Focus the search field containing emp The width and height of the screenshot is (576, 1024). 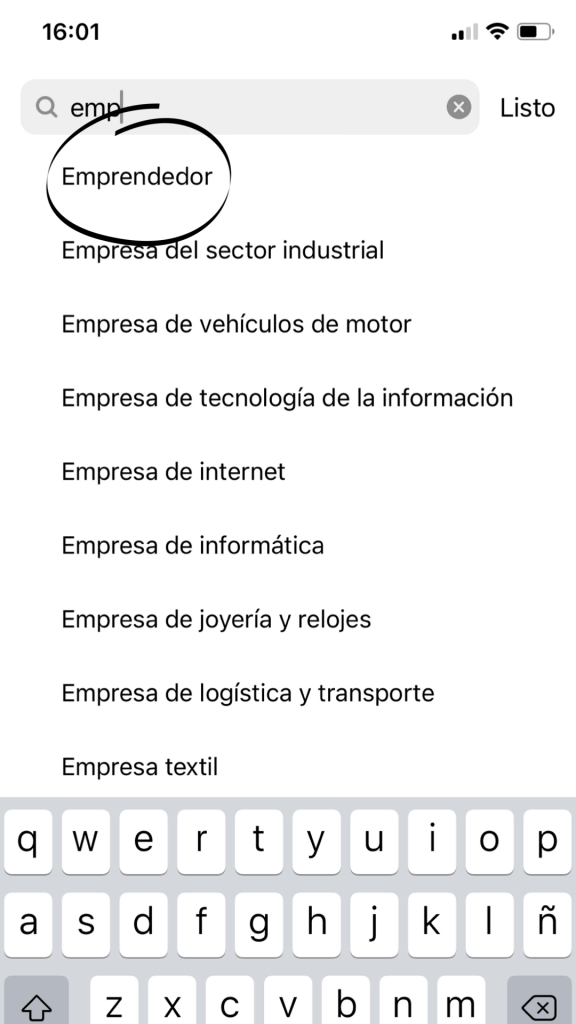(249, 107)
